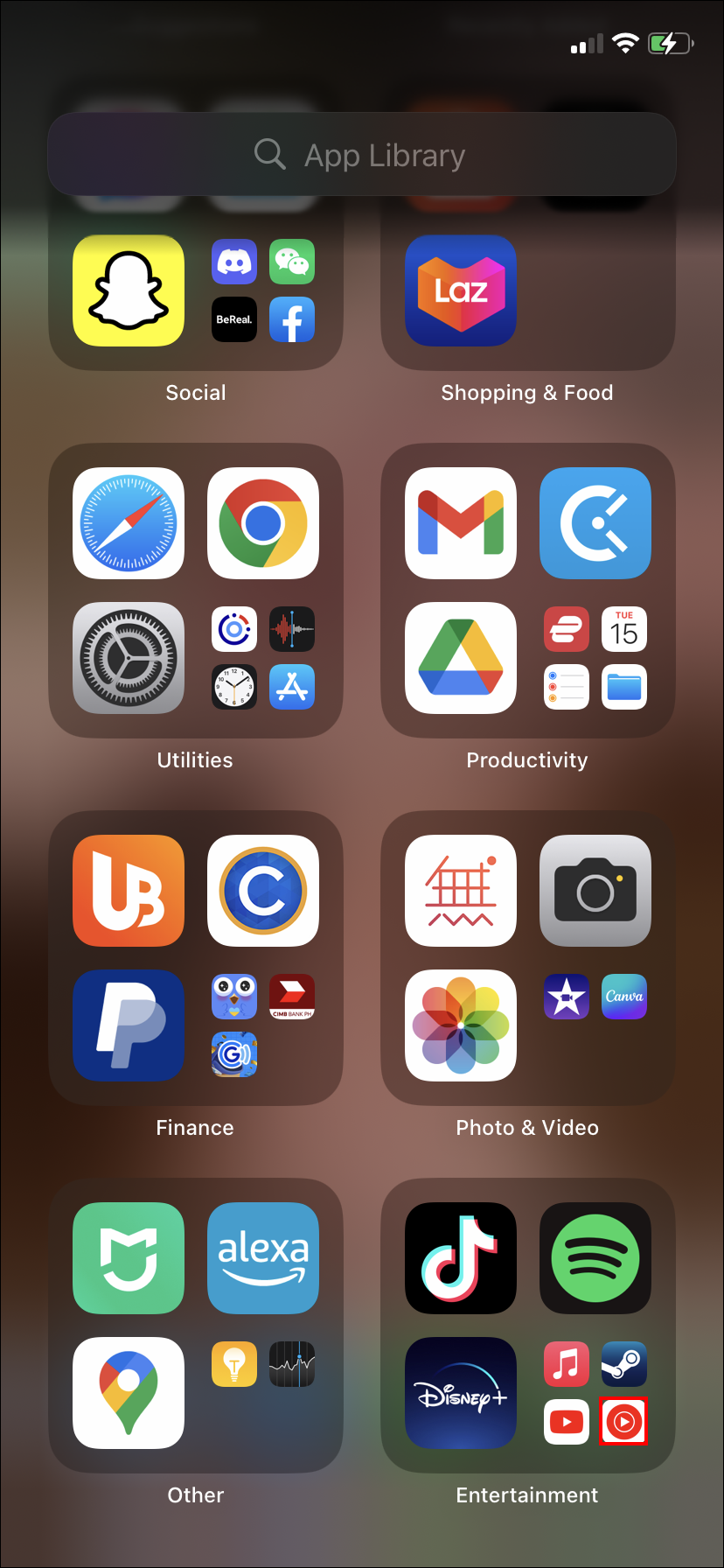Launch Disney+

(461, 1393)
